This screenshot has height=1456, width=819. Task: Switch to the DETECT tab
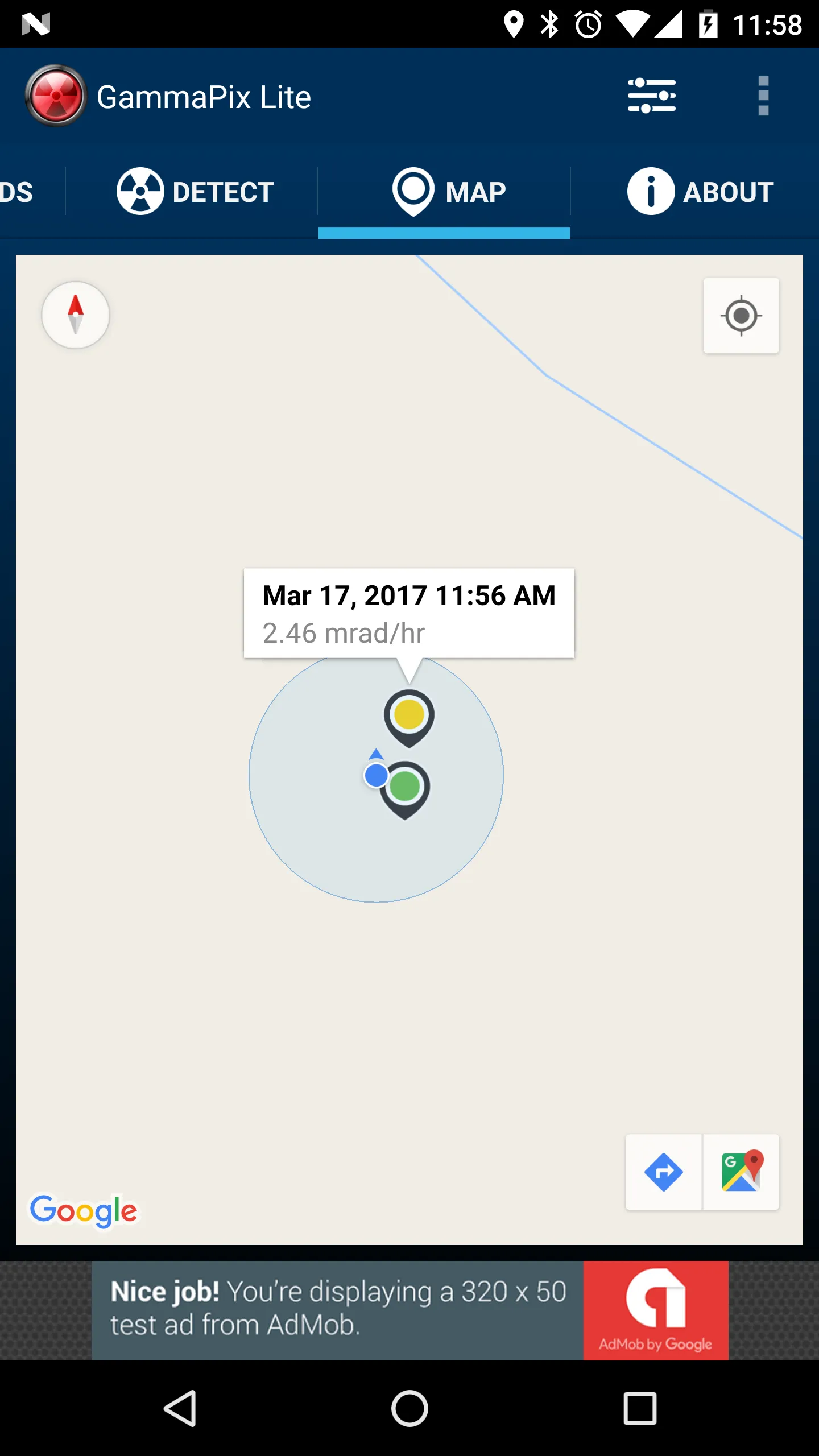[193, 192]
